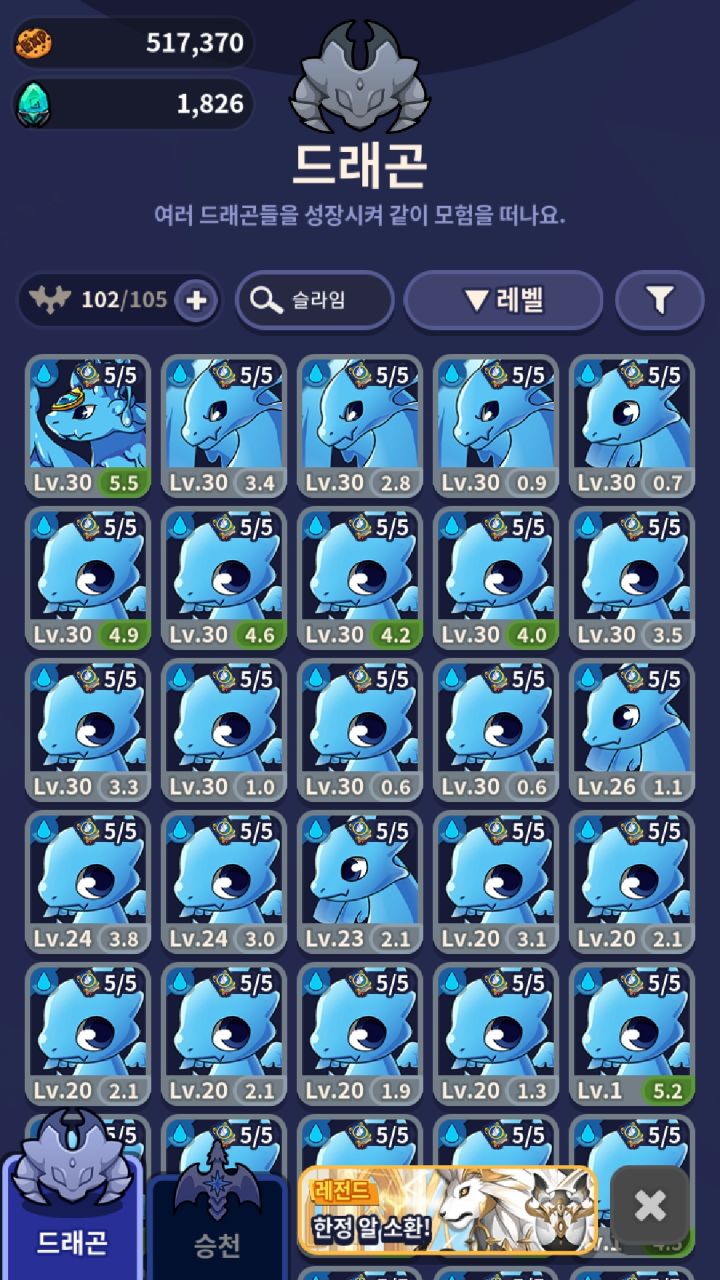Open the search box showing 슬라임
This screenshot has height=1280, width=720.
pos(315,300)
